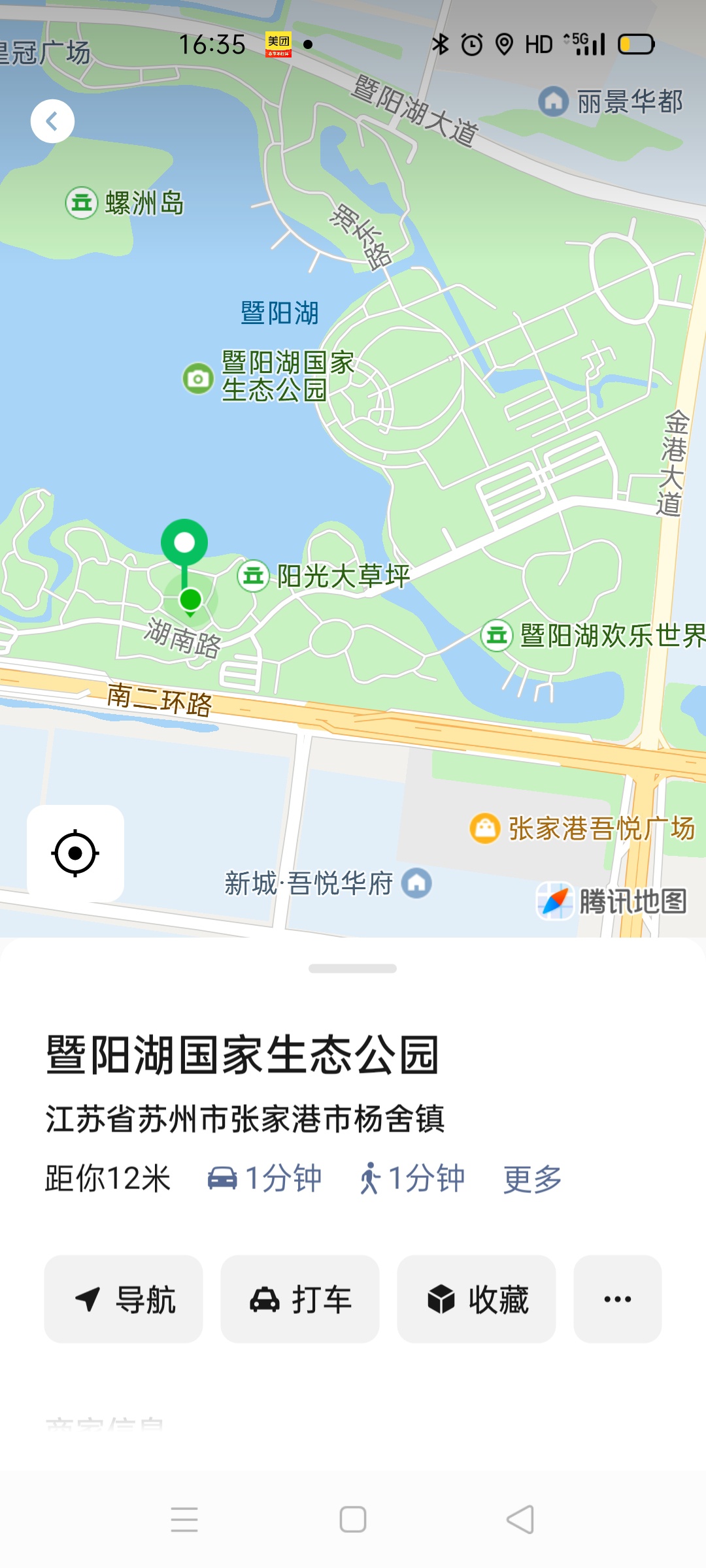Viewport: 706px width, 1568px height.
Task: Select the 1分钟 walking route option
Action: click(412, 1179)
